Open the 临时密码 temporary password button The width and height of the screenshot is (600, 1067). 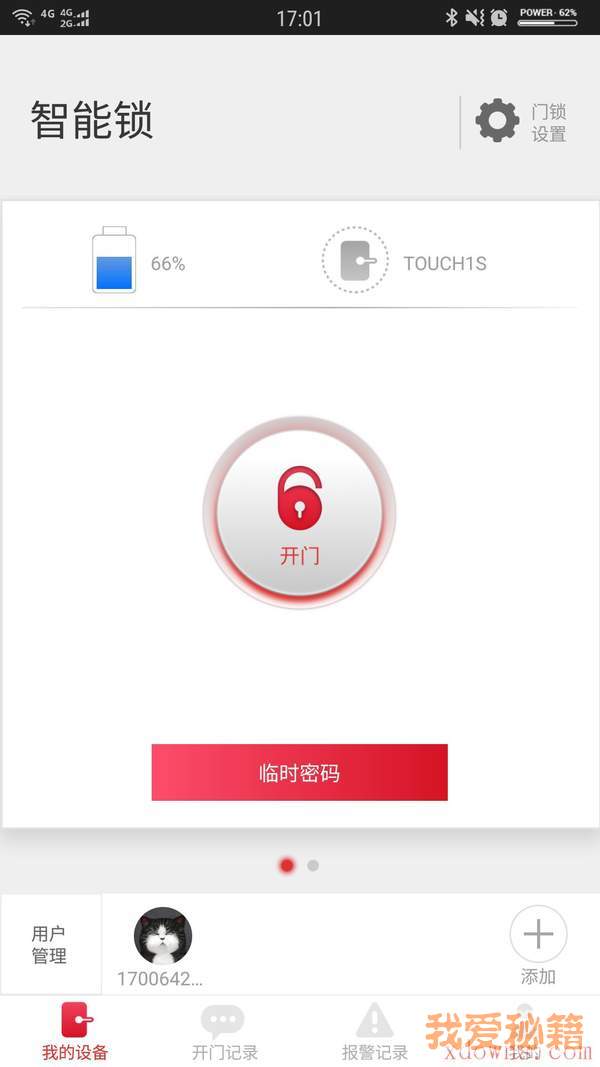[x=299, y=772]
